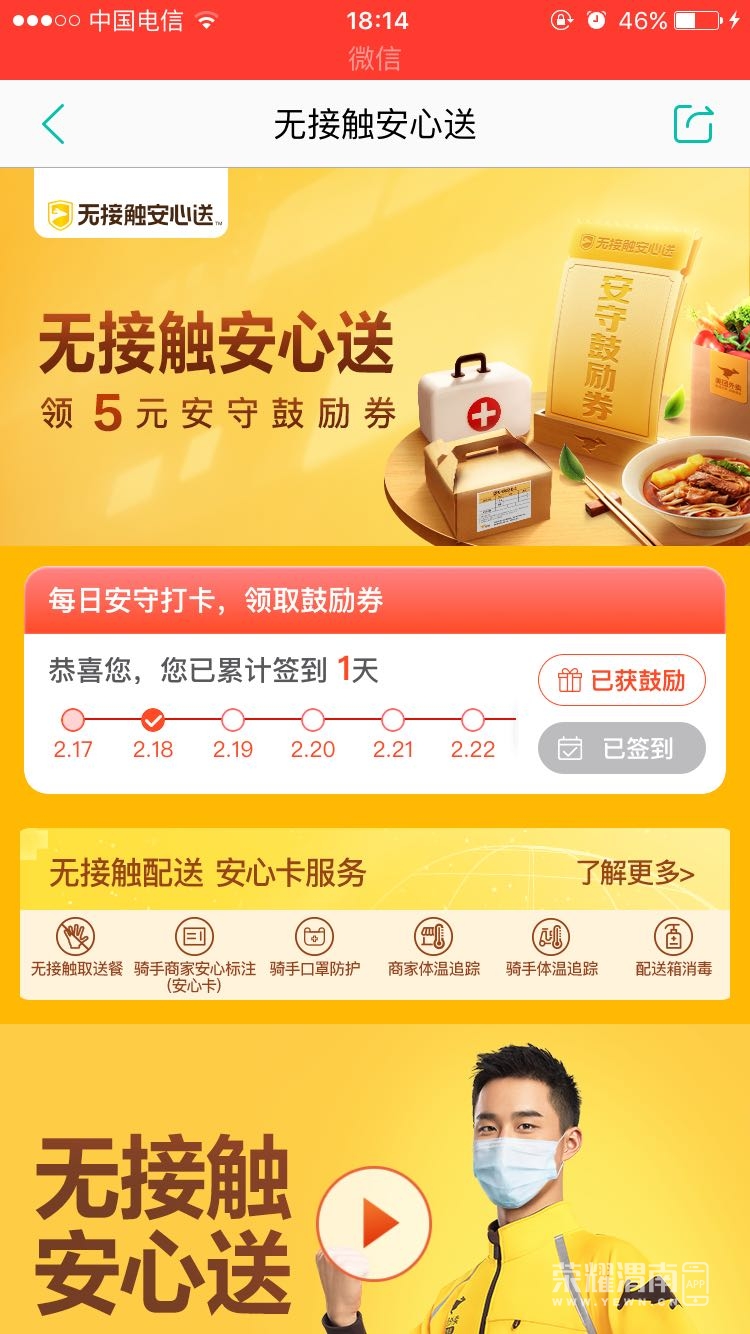Return to 微信 via status bar label
The image size is (750, 1334).
(x=374, y=58)
